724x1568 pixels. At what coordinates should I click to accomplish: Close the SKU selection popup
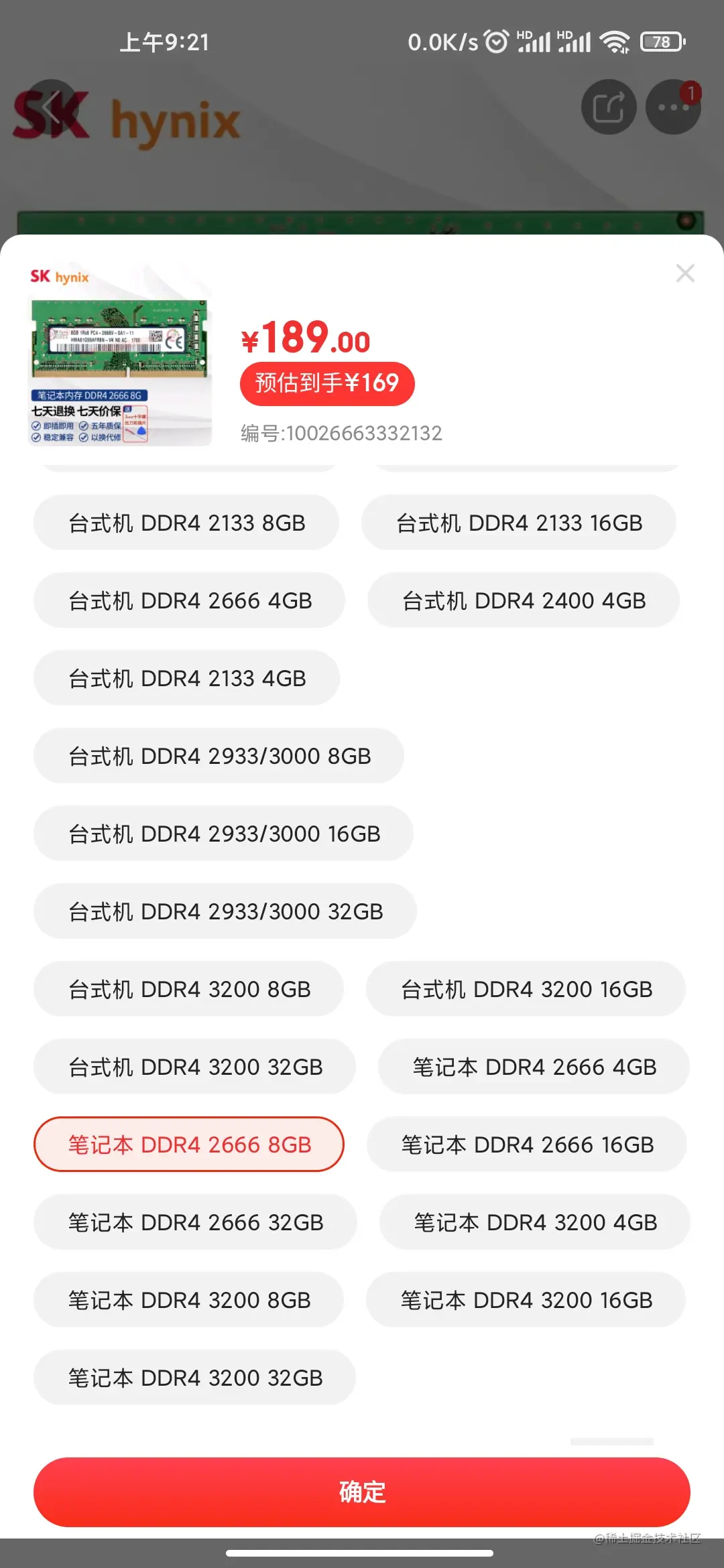point(685,273)
